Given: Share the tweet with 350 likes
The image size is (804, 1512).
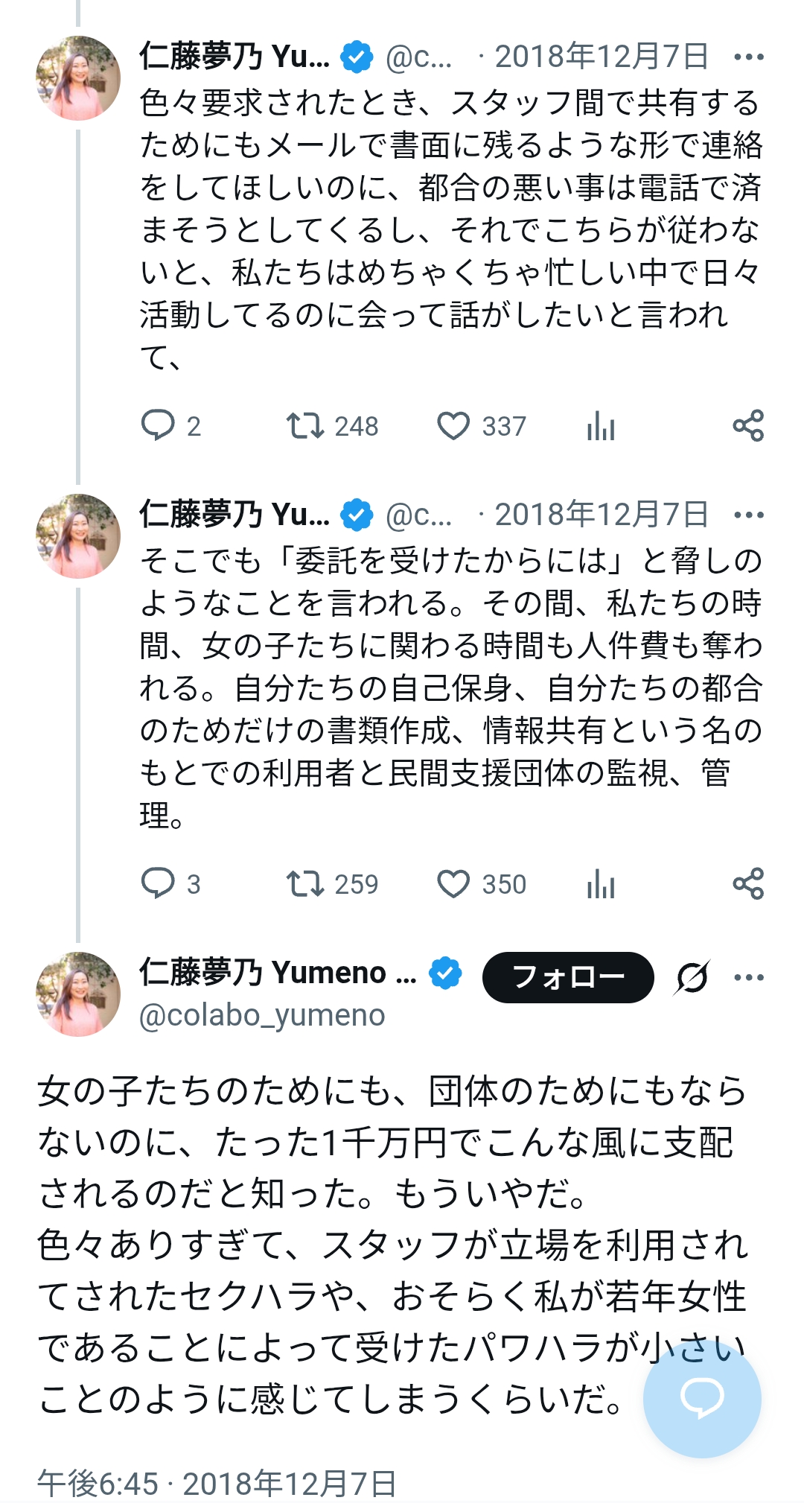Looking at the screenshot, I should tap(747, 884).
